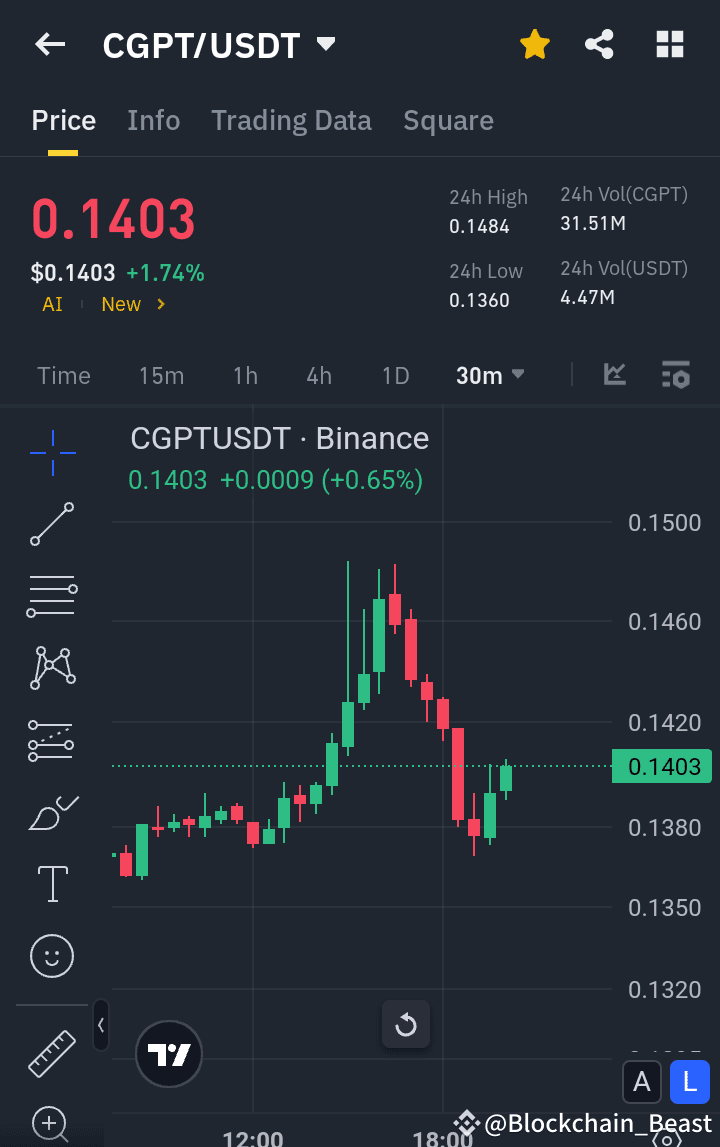The height and width of the screenshot is (1147, 720).
Task: Switch chart to logarithmic scale with L button
Action: coord(689,1082)
